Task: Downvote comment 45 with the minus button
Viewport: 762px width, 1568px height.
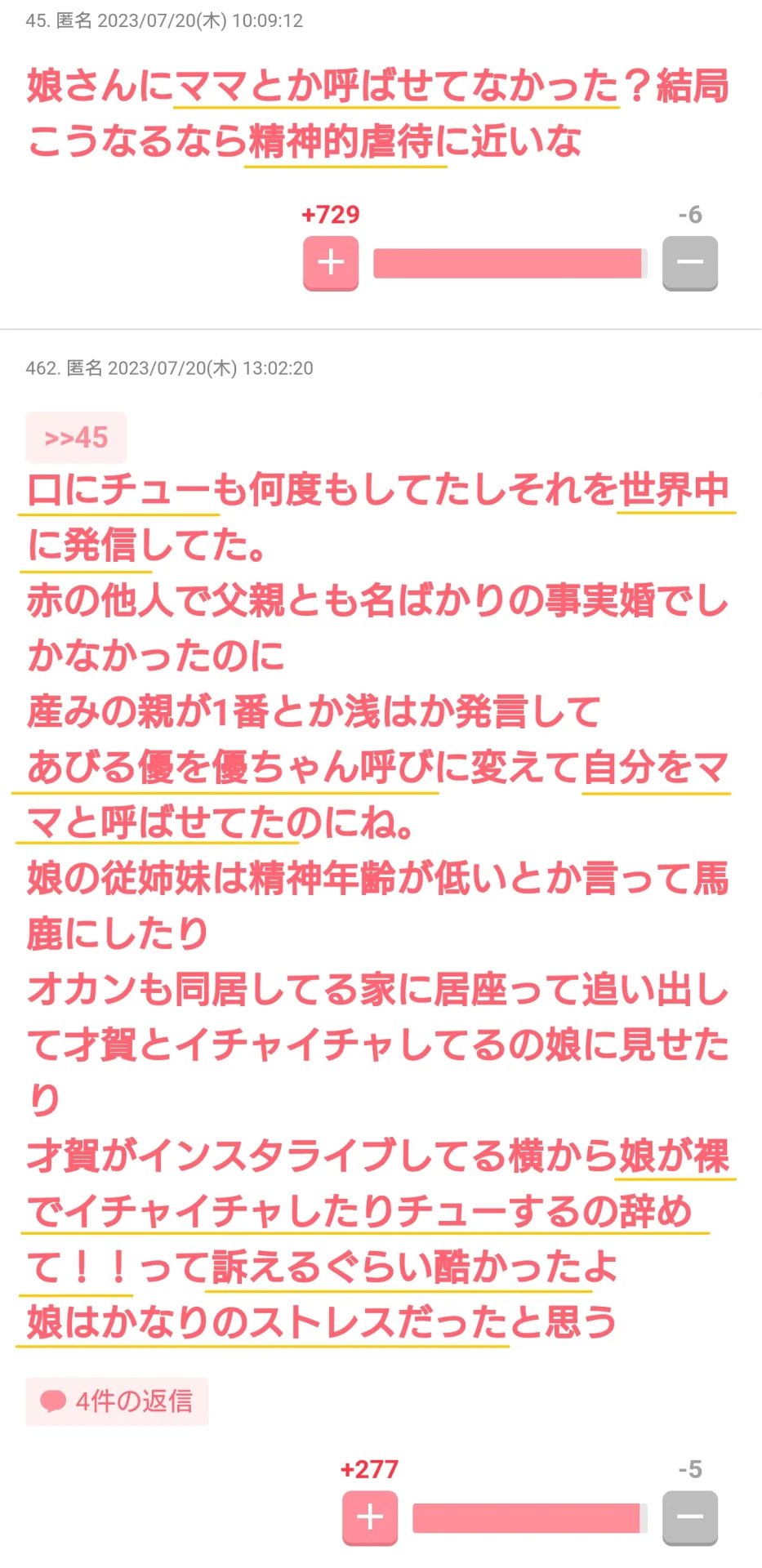Action: 690,263
